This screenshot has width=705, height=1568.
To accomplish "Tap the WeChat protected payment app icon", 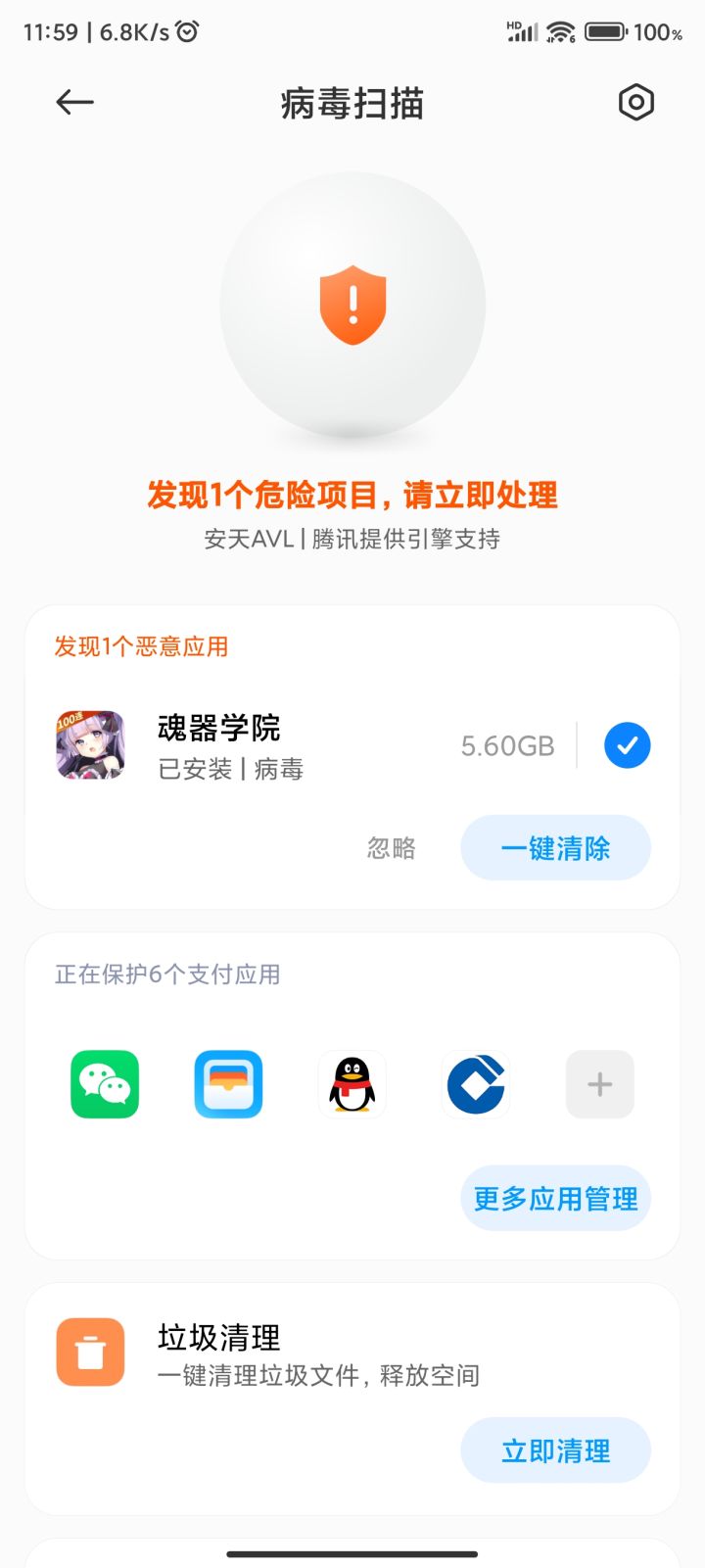I will 104,1084.
